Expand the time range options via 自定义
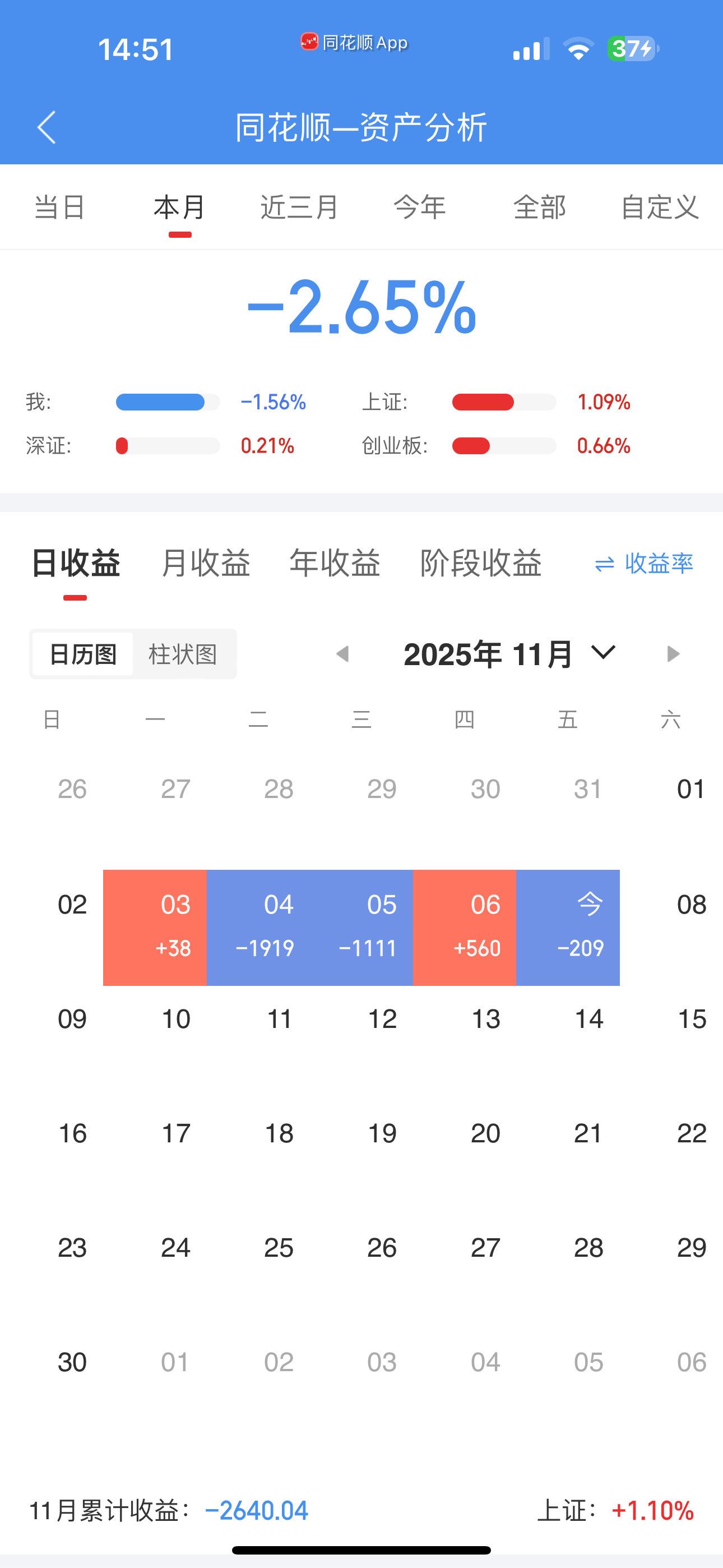This screenshot has width=723, height=1568. 660,207
